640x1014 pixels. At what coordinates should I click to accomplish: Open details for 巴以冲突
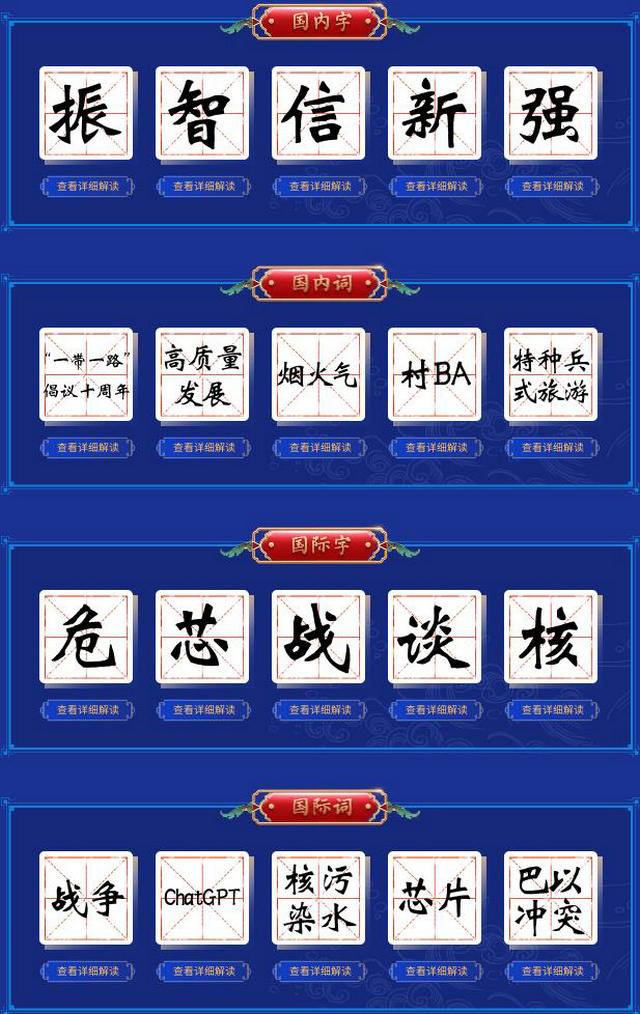click(x=552, y=971)
